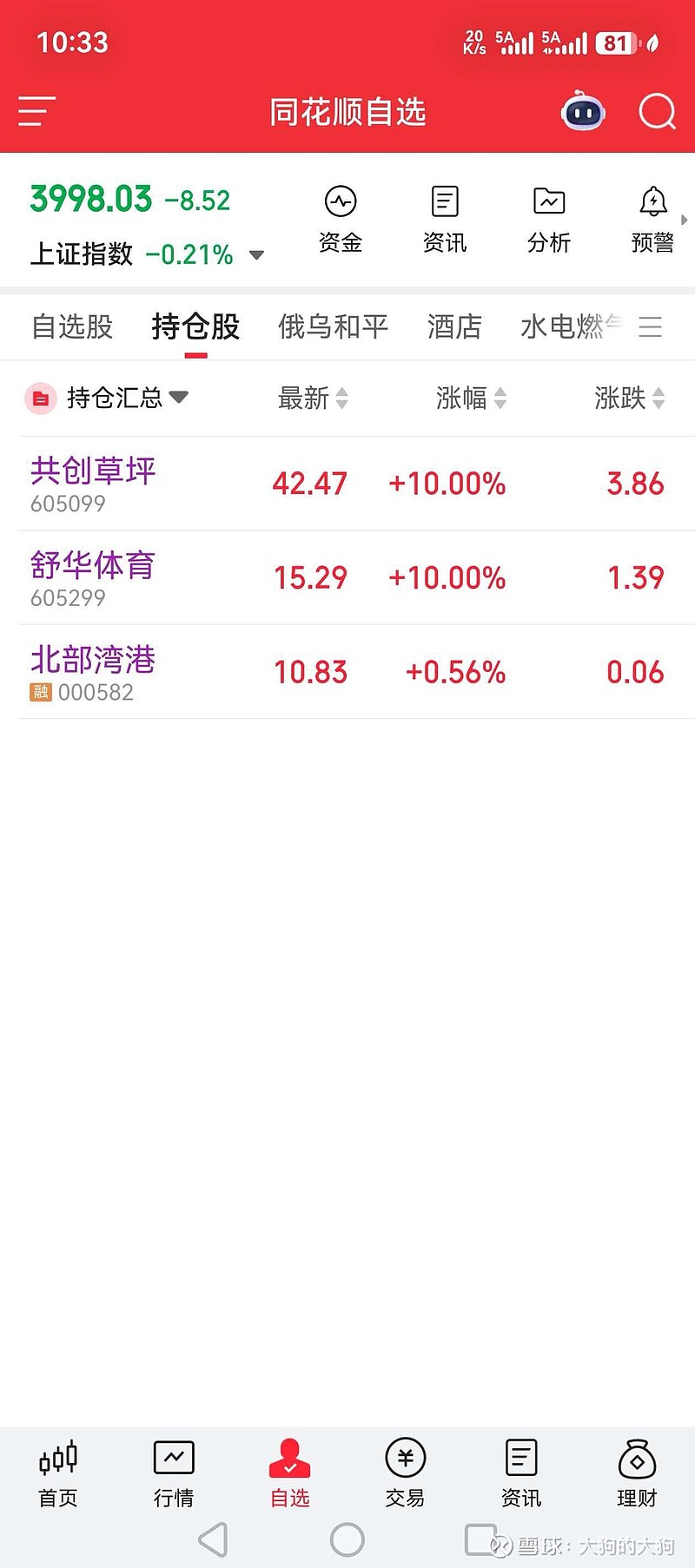Sort holdings by 涨幅 percentage
This screenshot has width=695, height=1568.
coord(471,398)
